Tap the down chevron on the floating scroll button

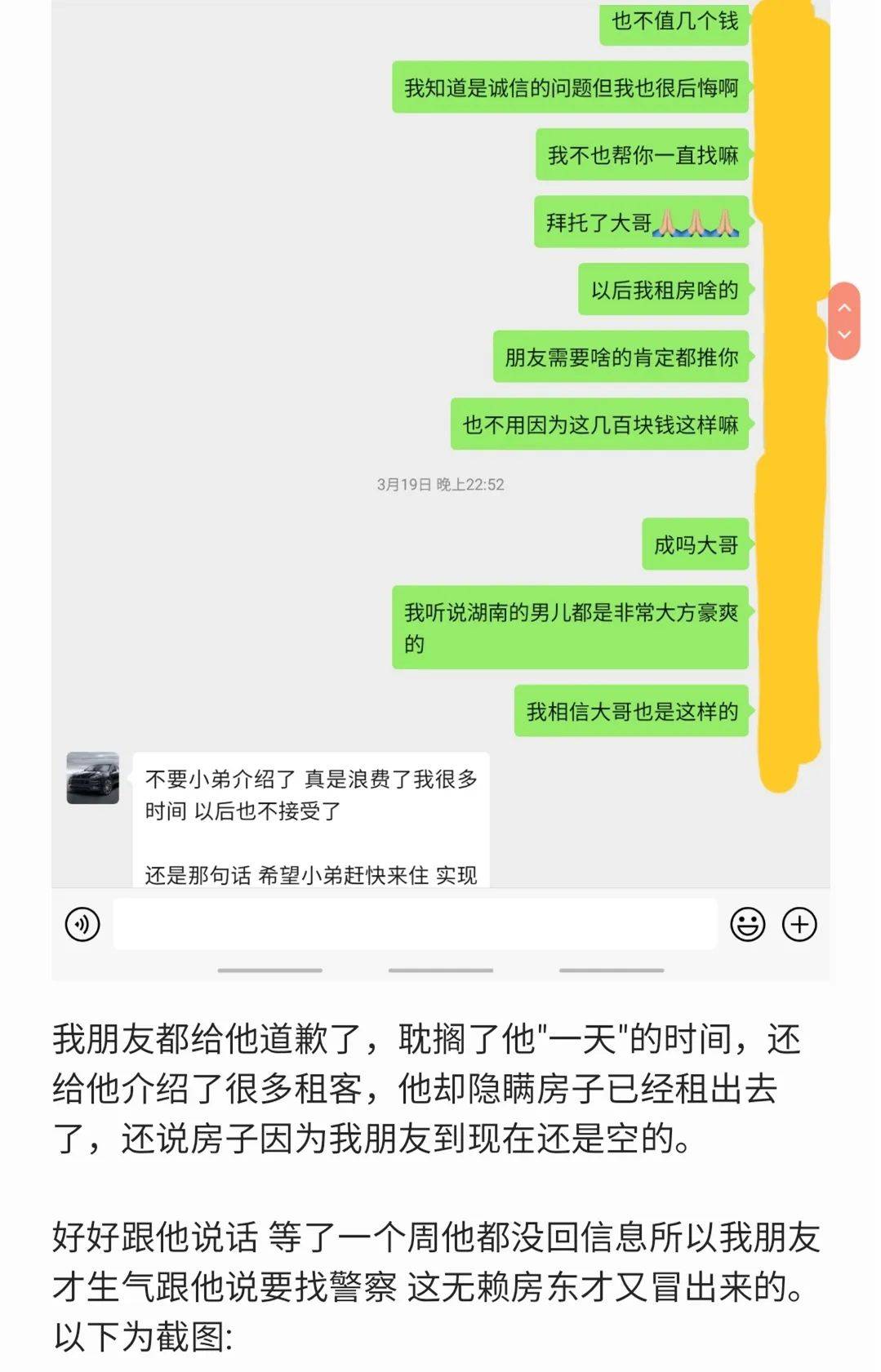click(x=844, y=335)
